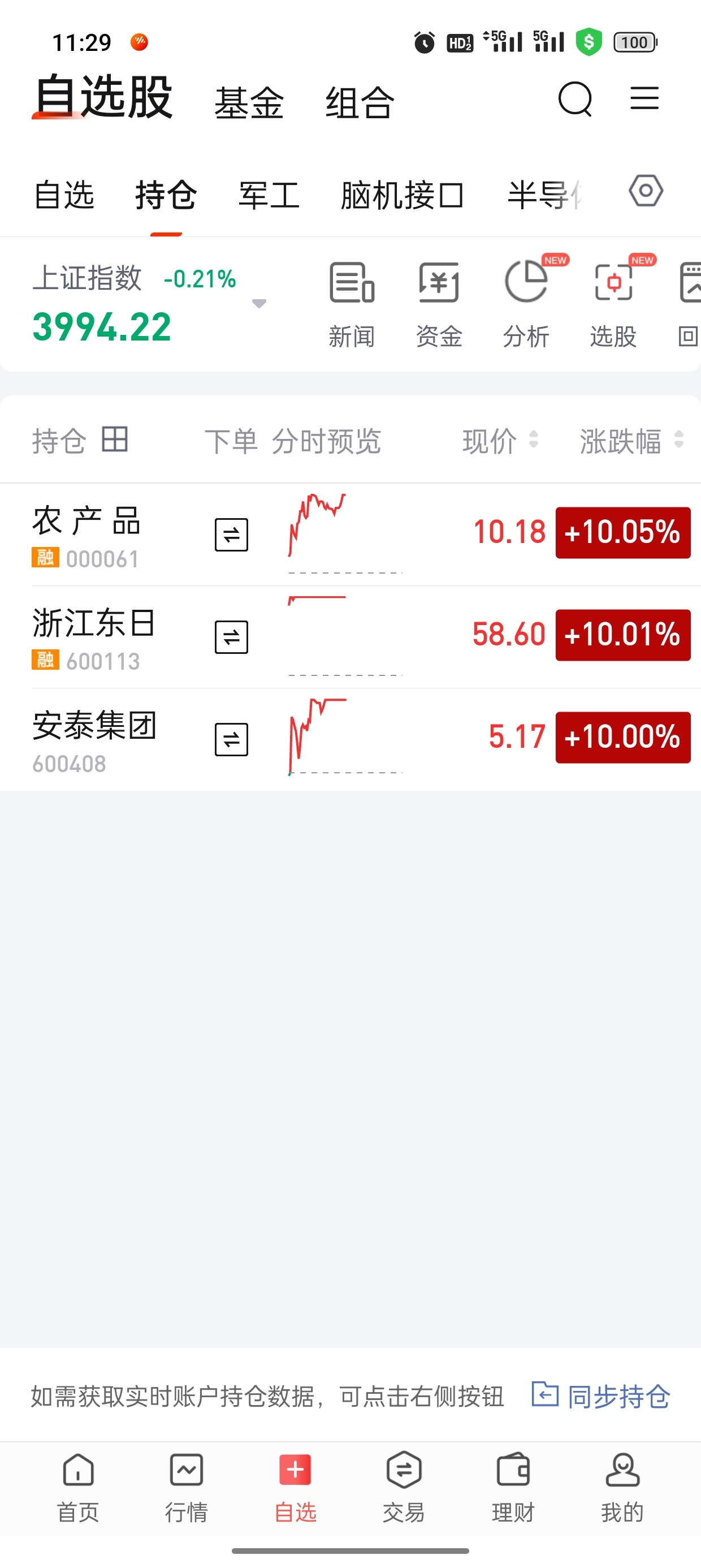The width and height of the screenshot is (701, 1568).
Task: Select the 脑机接口 group tab
Action: (402, 195)
